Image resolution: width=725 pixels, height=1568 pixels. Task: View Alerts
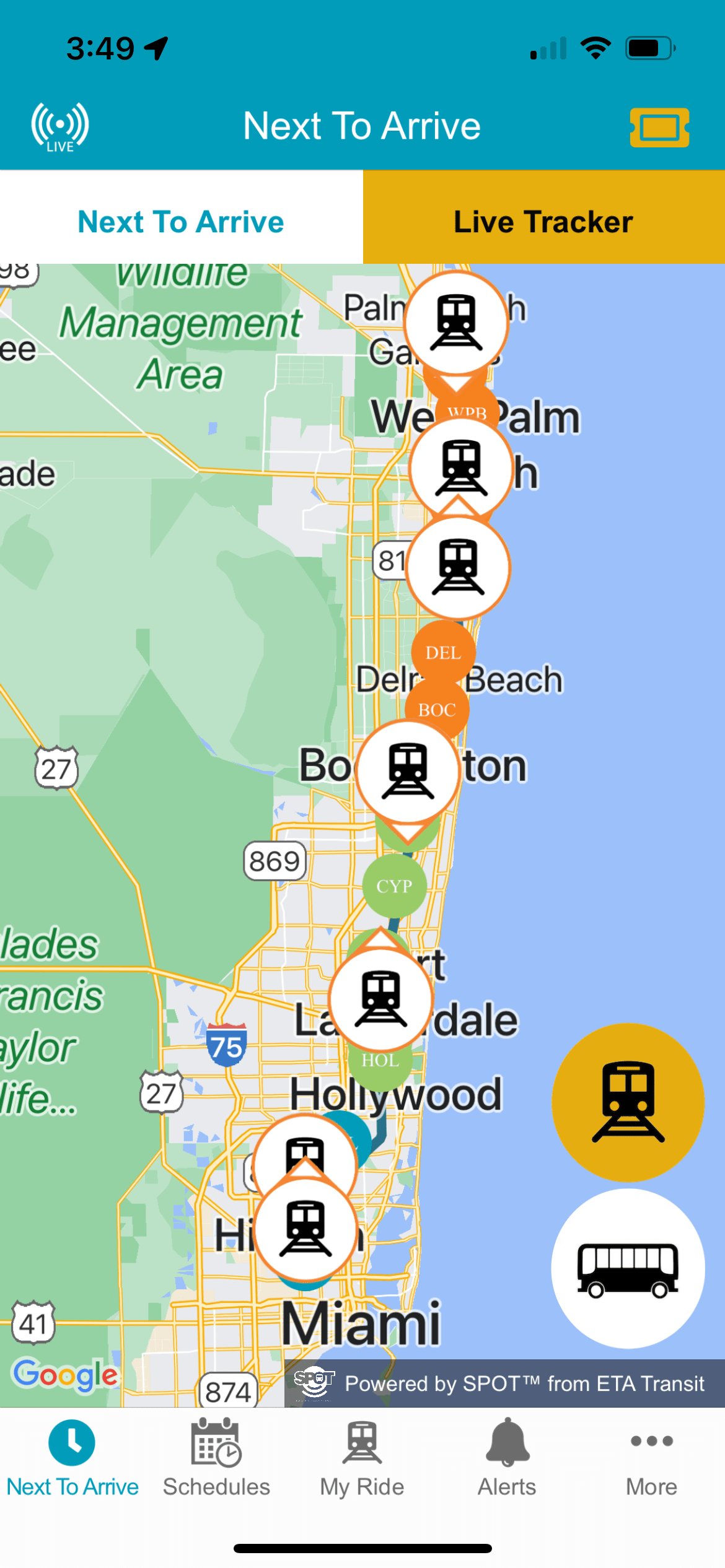point(507,1458)
